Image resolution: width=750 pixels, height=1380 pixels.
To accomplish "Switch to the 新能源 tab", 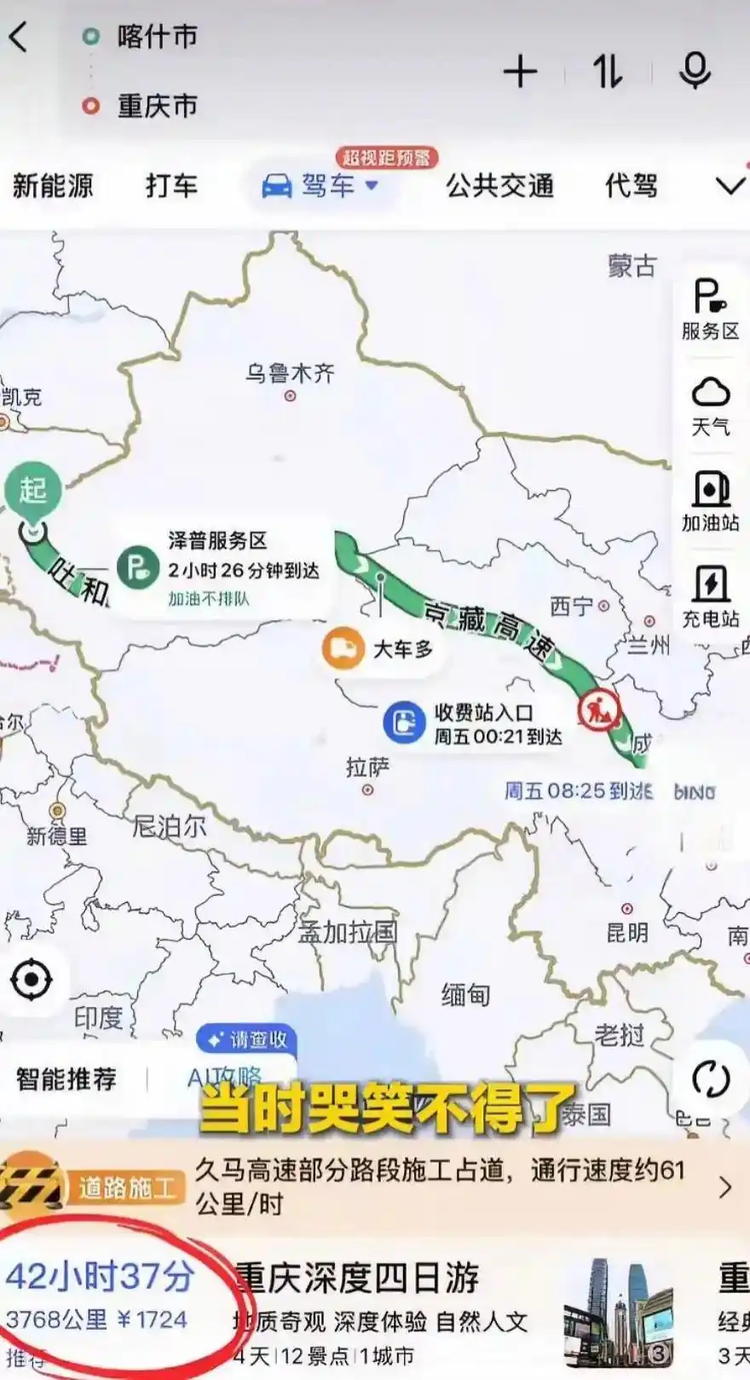I will [55, 186].
